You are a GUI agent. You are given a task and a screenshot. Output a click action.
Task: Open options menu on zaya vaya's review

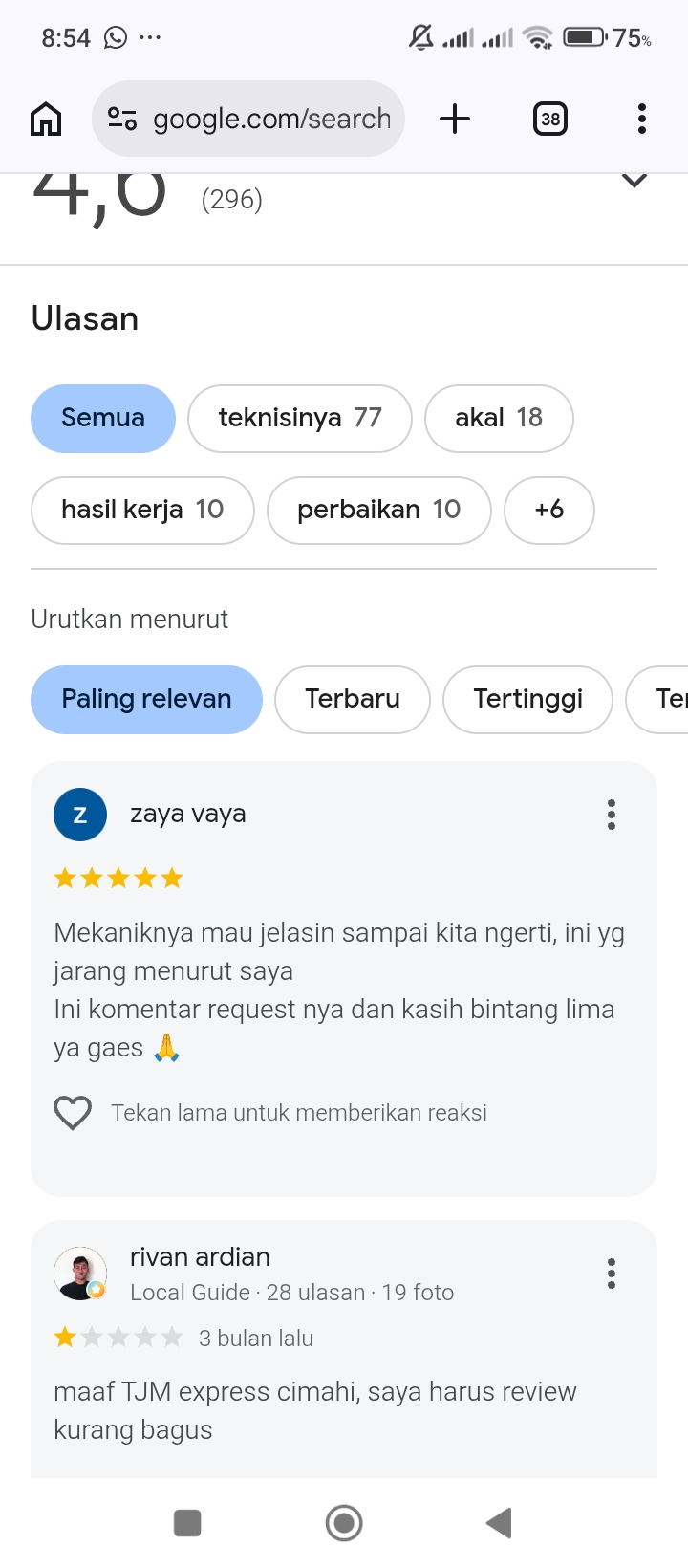click(612, 815)
